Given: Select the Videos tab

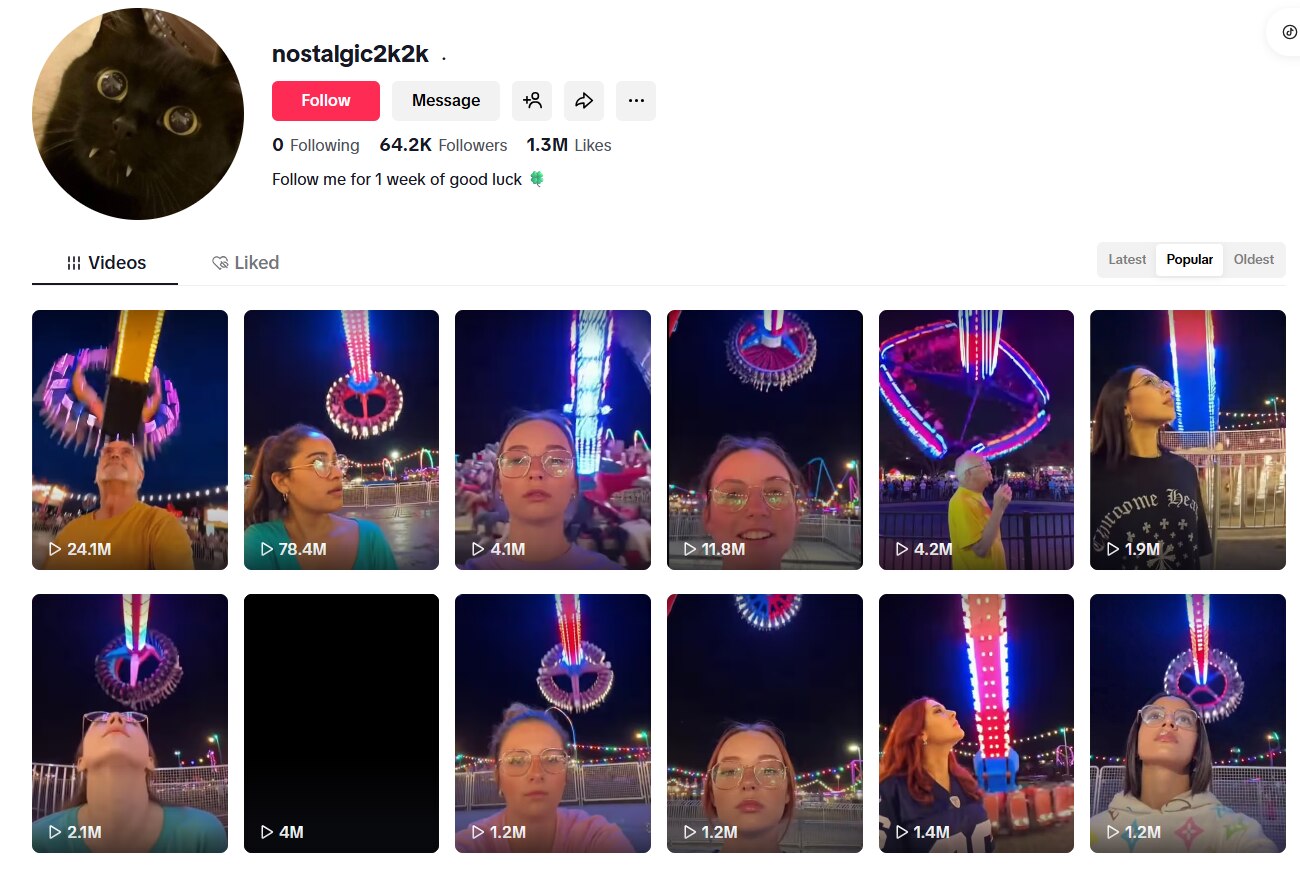Looking at the screenshot, I should pos(106,263).
